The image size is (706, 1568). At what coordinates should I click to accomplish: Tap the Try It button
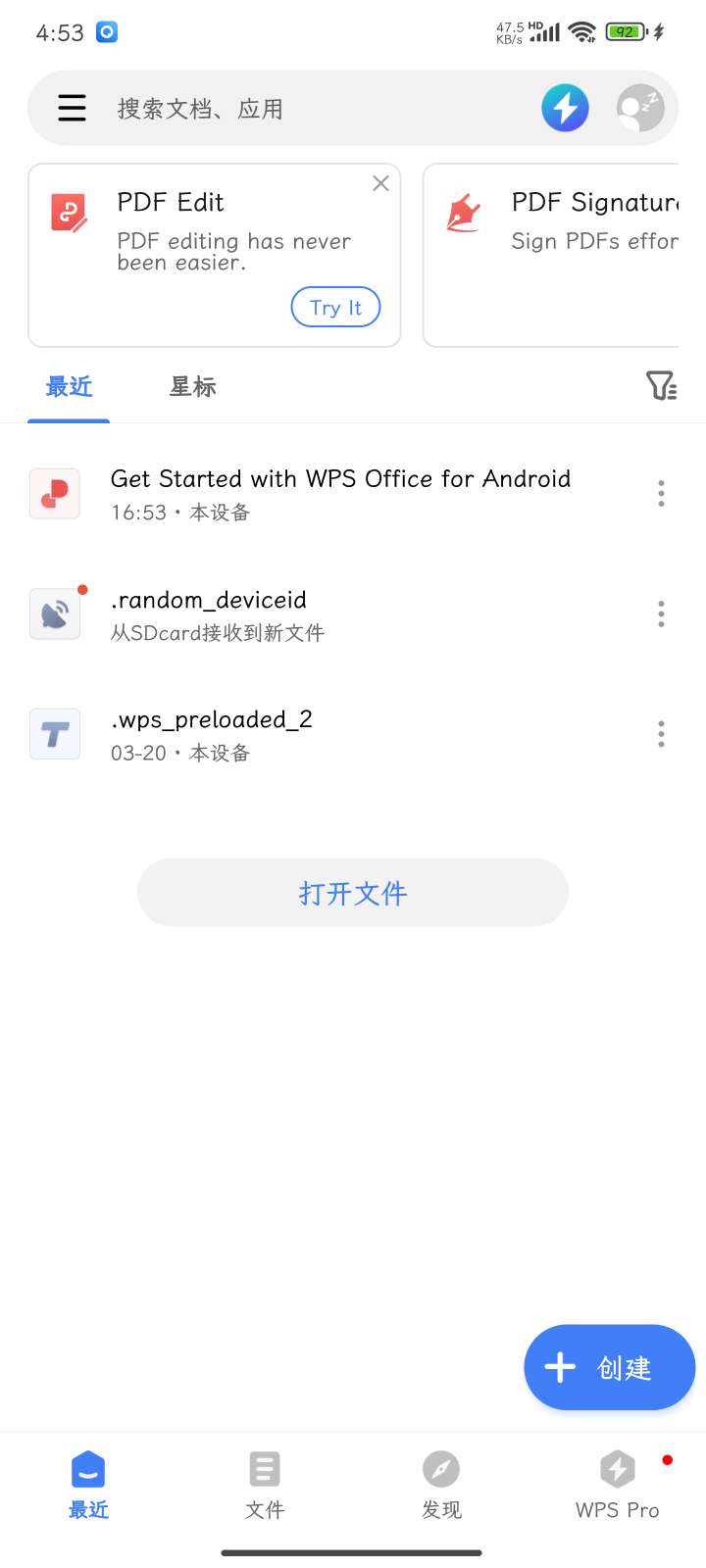pos(335,308)
